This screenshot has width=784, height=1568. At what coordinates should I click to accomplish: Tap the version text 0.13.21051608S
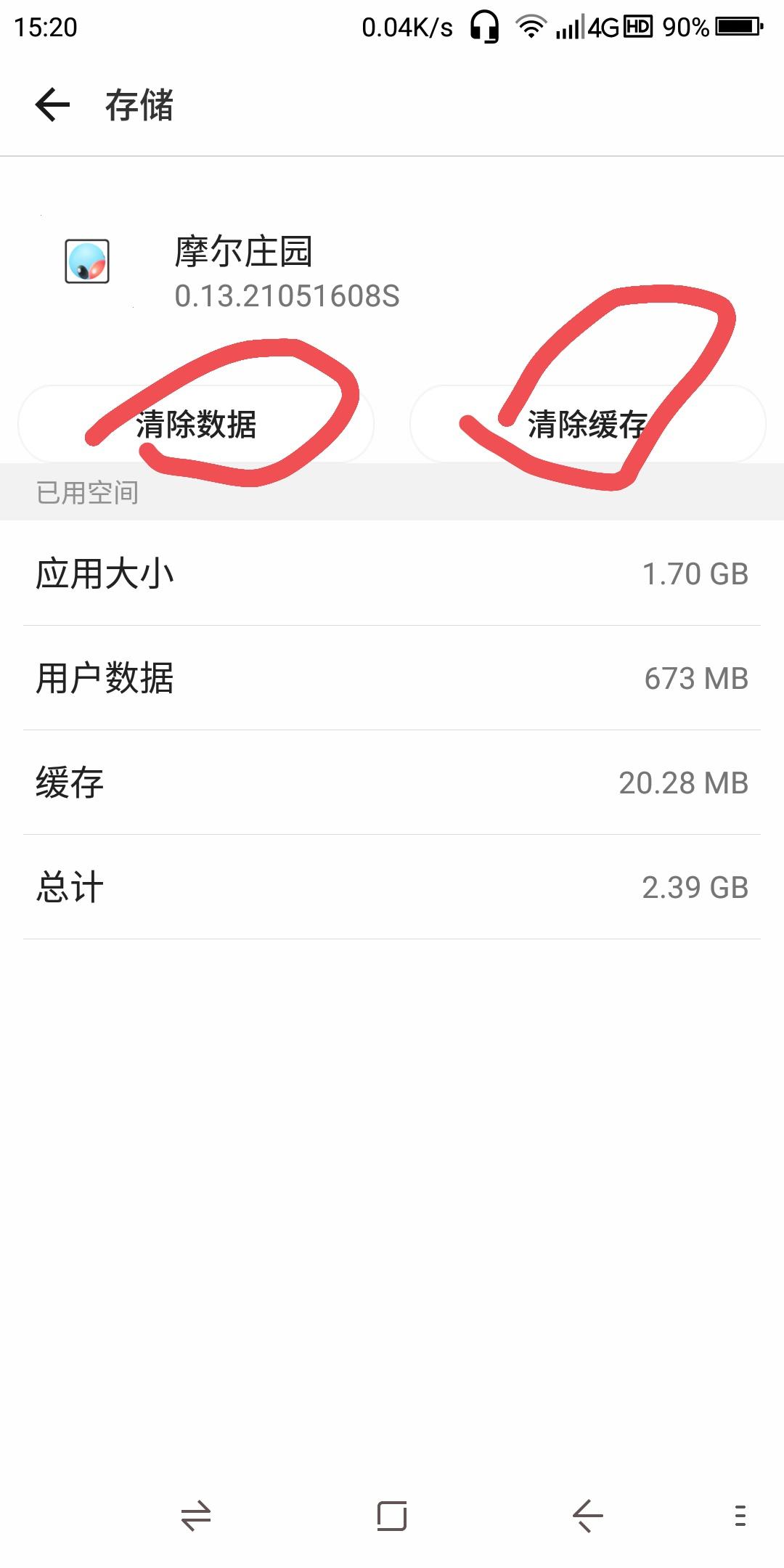(290, 296)
